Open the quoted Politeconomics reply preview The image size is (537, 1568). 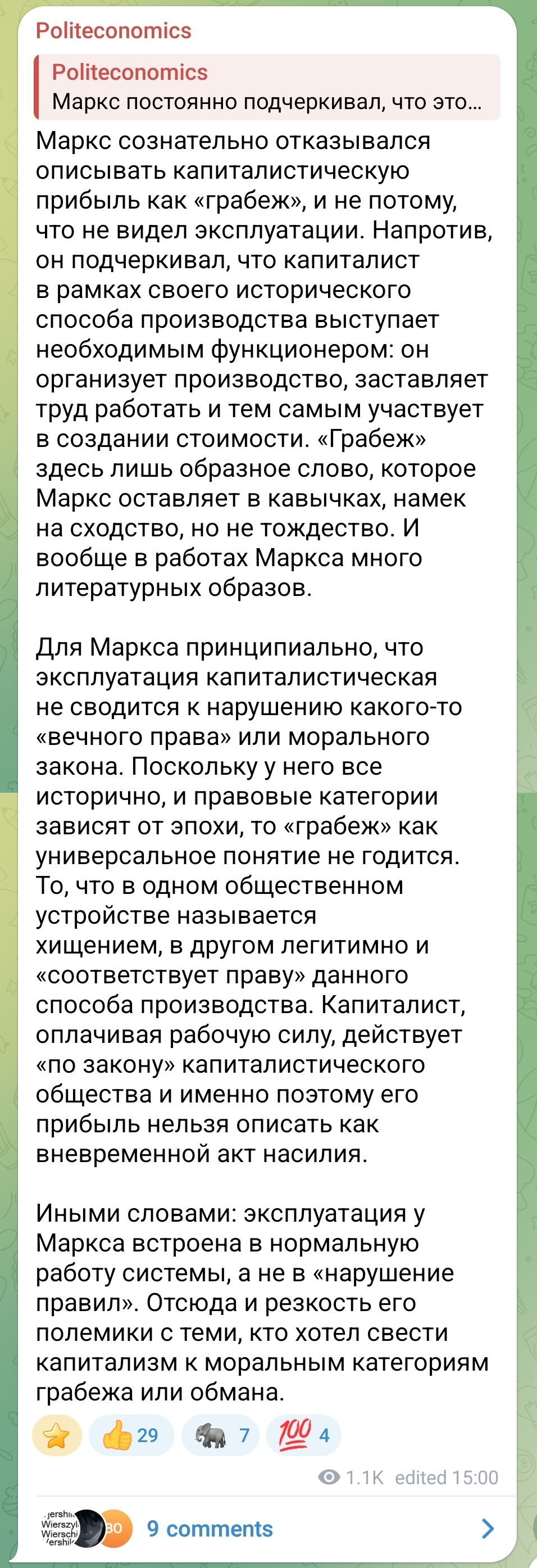coord(267,87)
